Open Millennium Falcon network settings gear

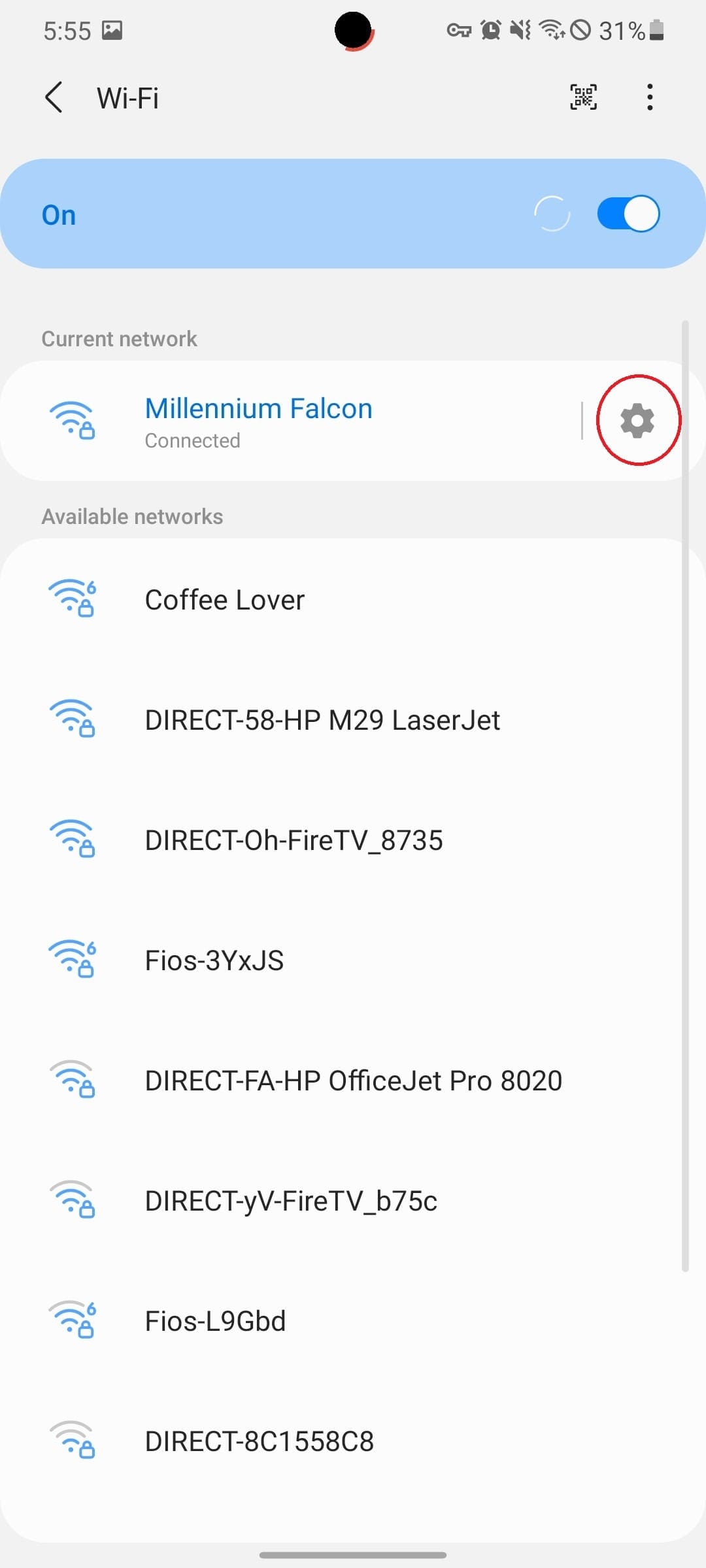(637, 420)
